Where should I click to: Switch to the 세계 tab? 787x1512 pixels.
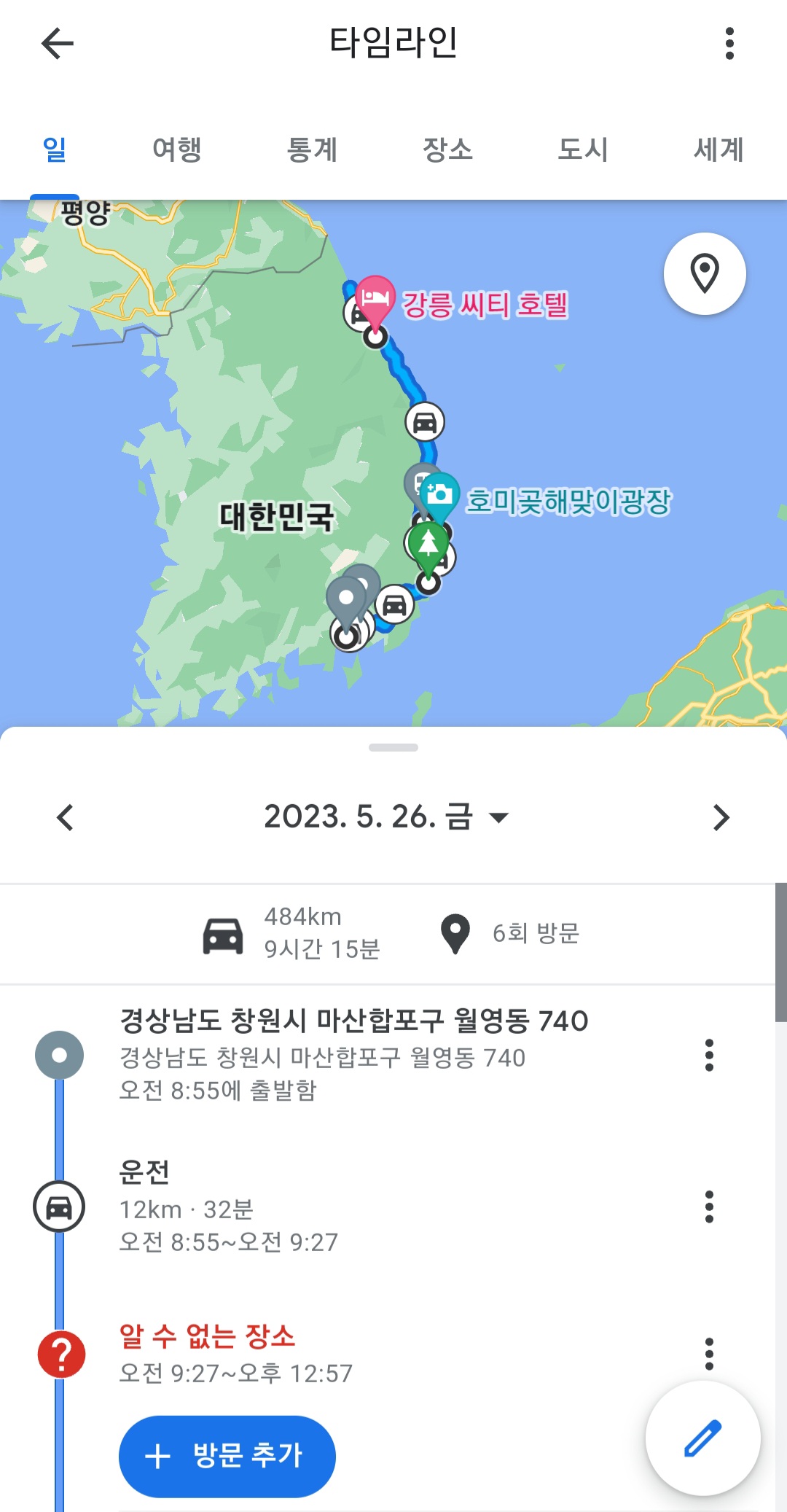click(x=719, y=149)
